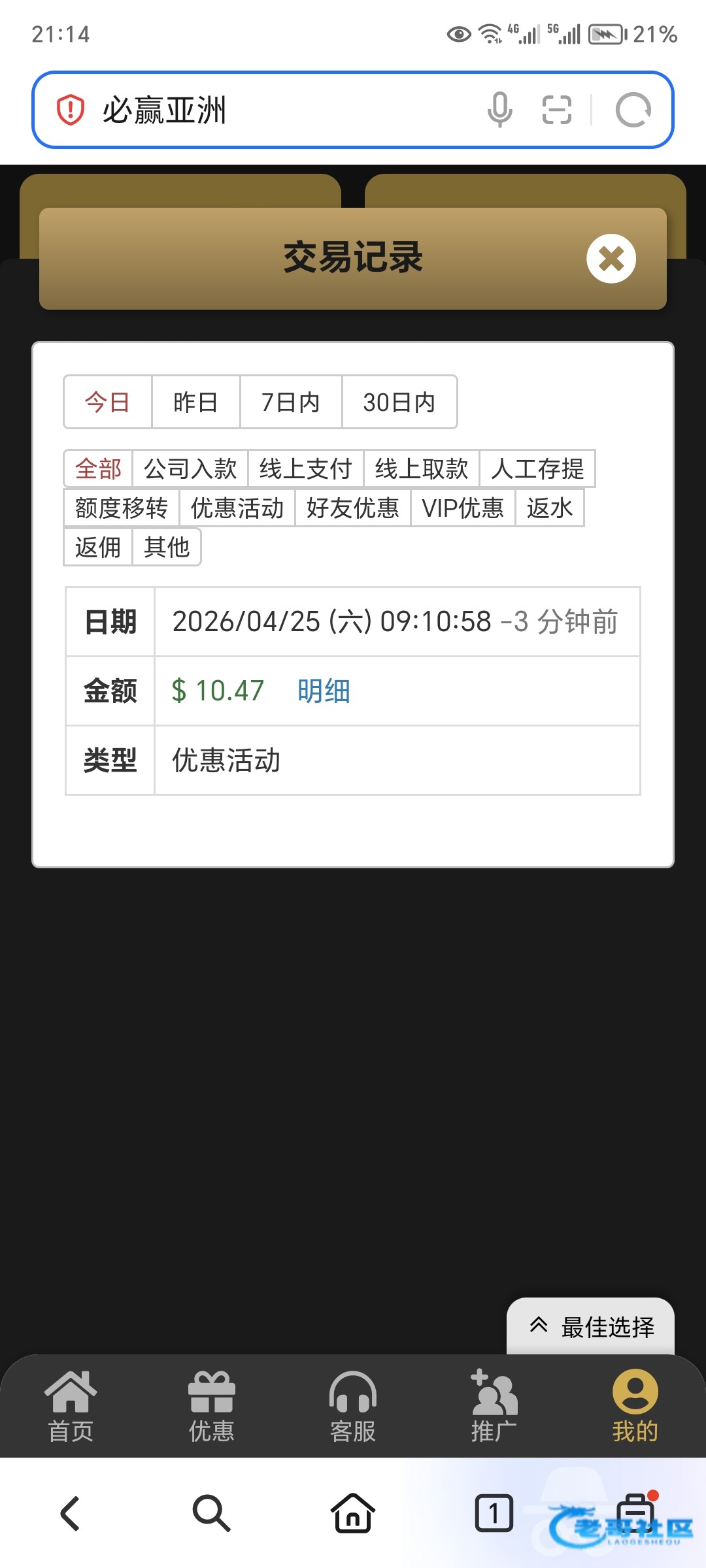Select the 返水 category
The height and width of the screenshot is (1568, 706).
pyautogui.click(x=550, y=508)
